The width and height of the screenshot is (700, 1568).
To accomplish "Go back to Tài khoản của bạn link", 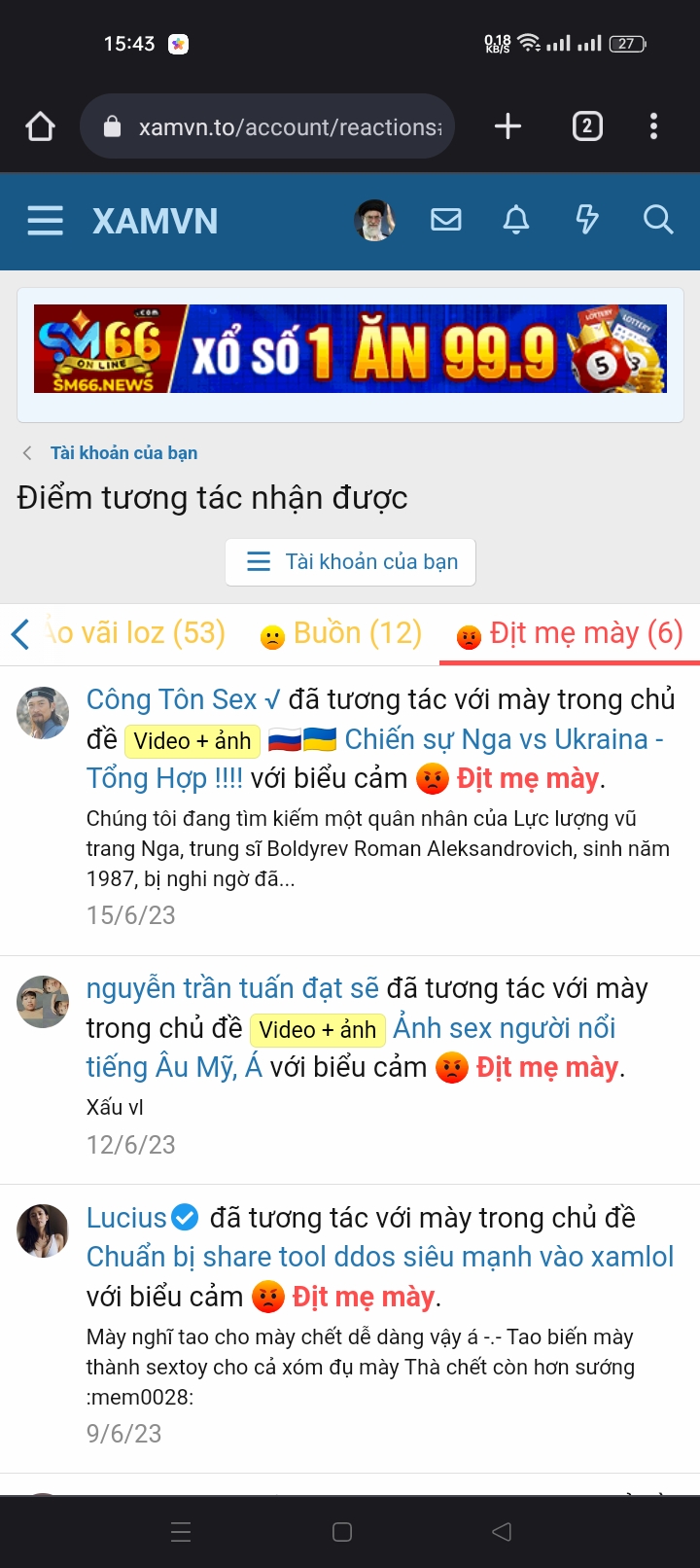I will [123, 452].
